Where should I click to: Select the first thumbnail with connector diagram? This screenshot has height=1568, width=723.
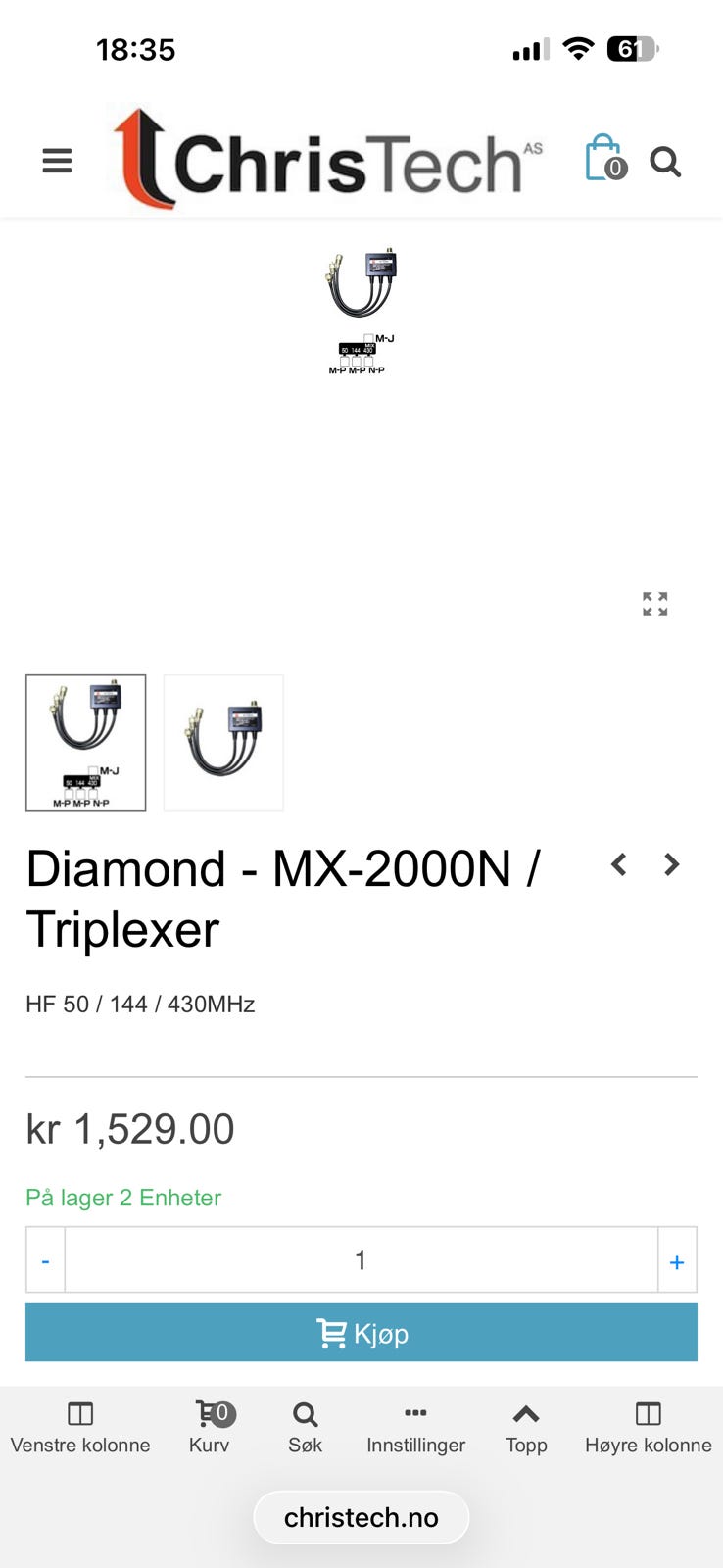click(86, 743)
